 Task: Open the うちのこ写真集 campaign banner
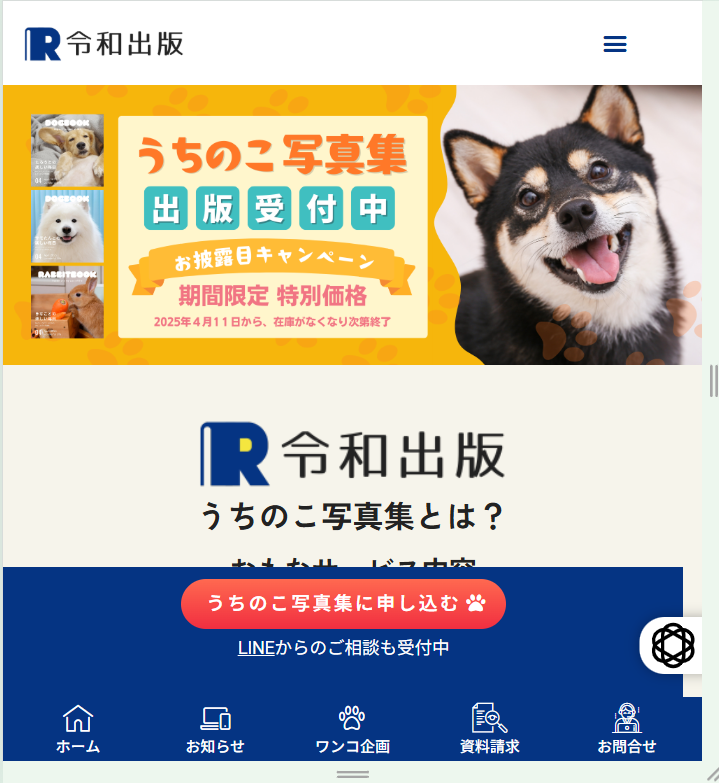pyautogui.click(x=352, y=225)
